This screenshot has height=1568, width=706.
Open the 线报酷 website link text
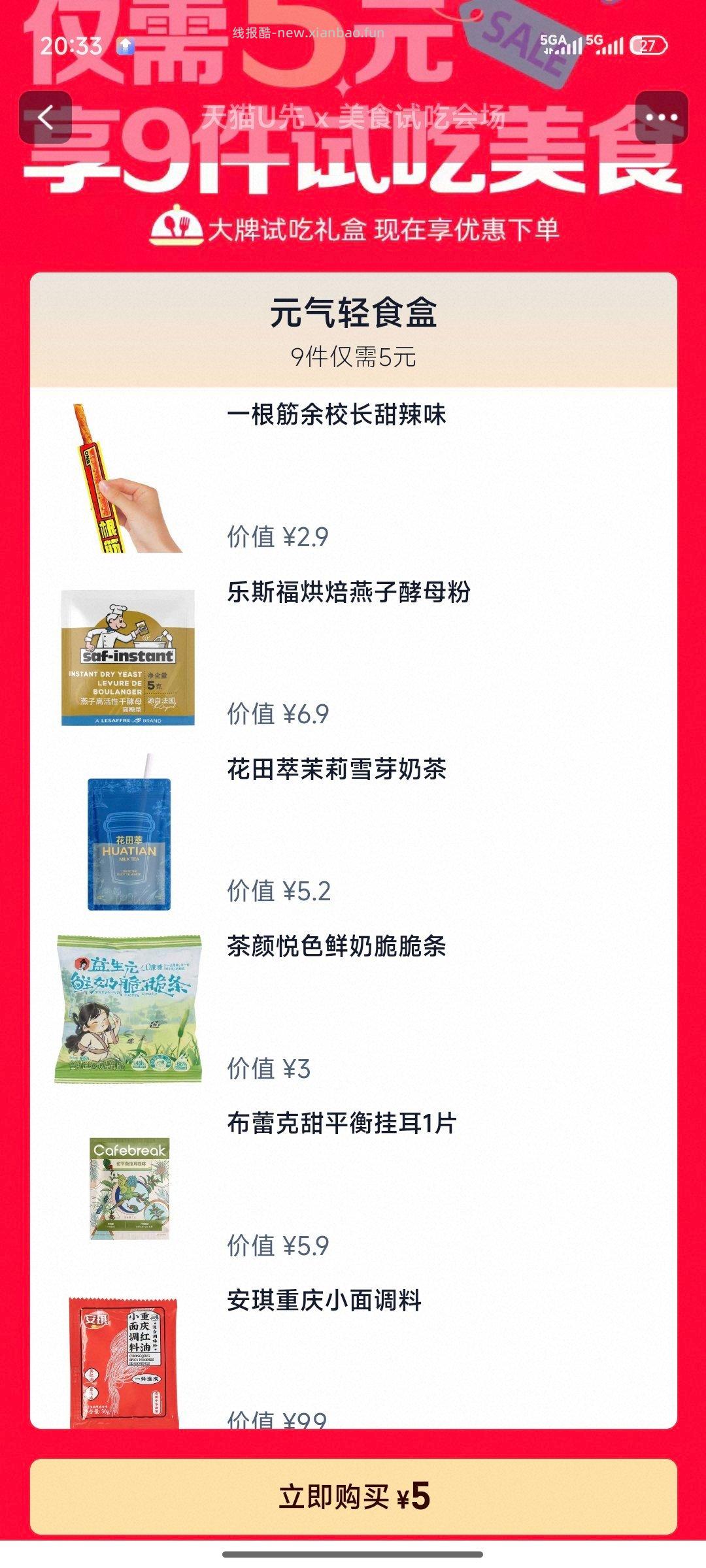[x=307, y=31]
